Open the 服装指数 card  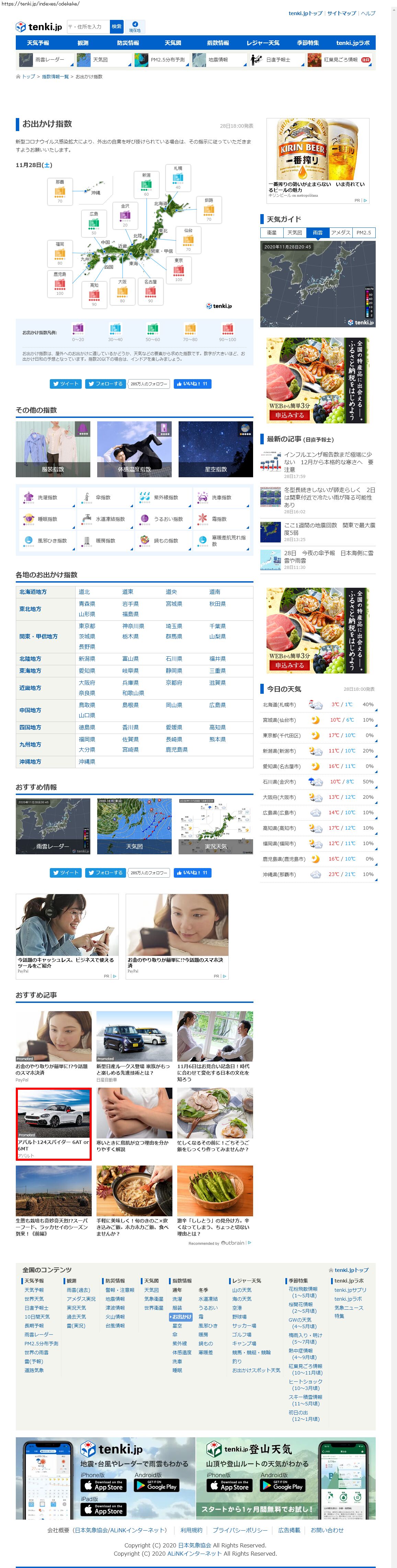pyautogui.click(x=53, y=449)
